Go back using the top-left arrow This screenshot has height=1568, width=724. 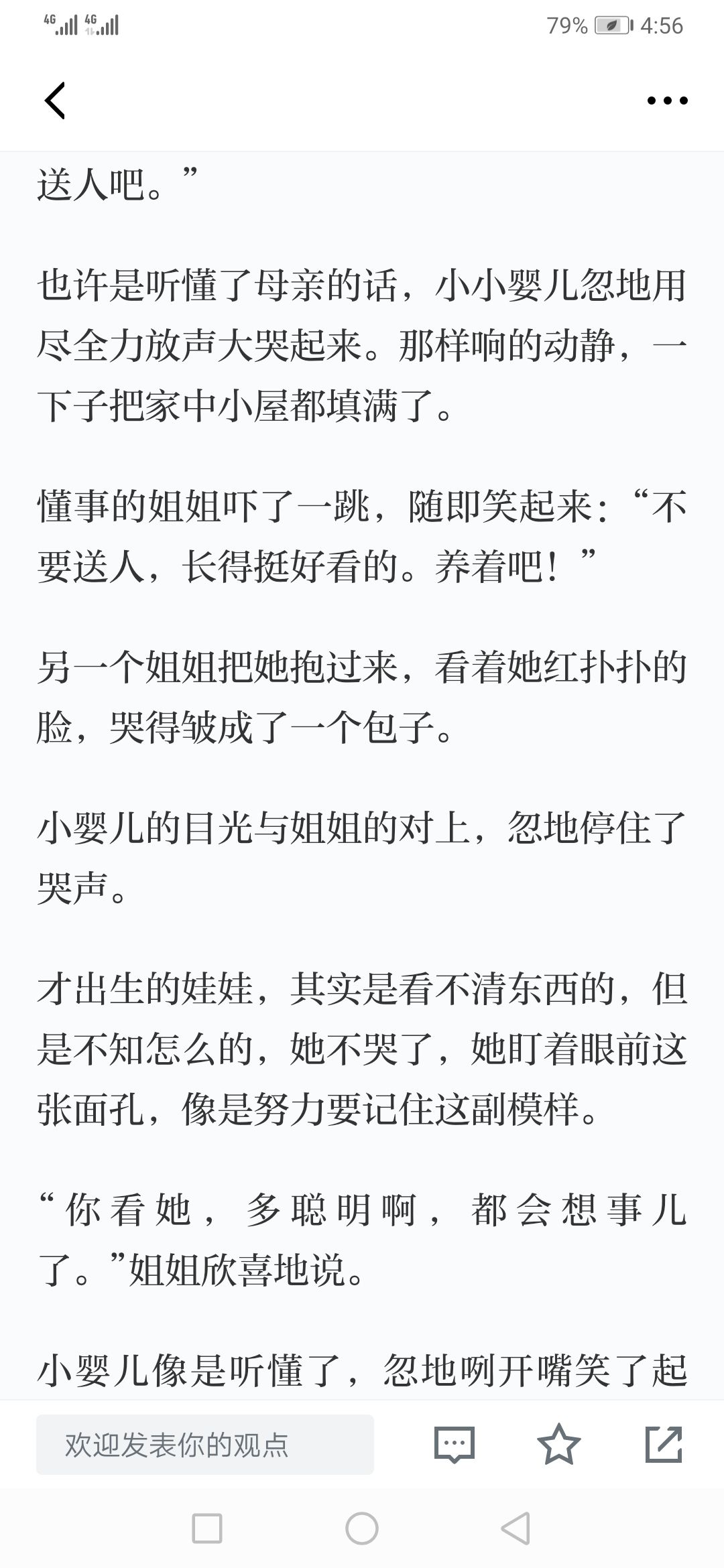[x=55, y=101]
